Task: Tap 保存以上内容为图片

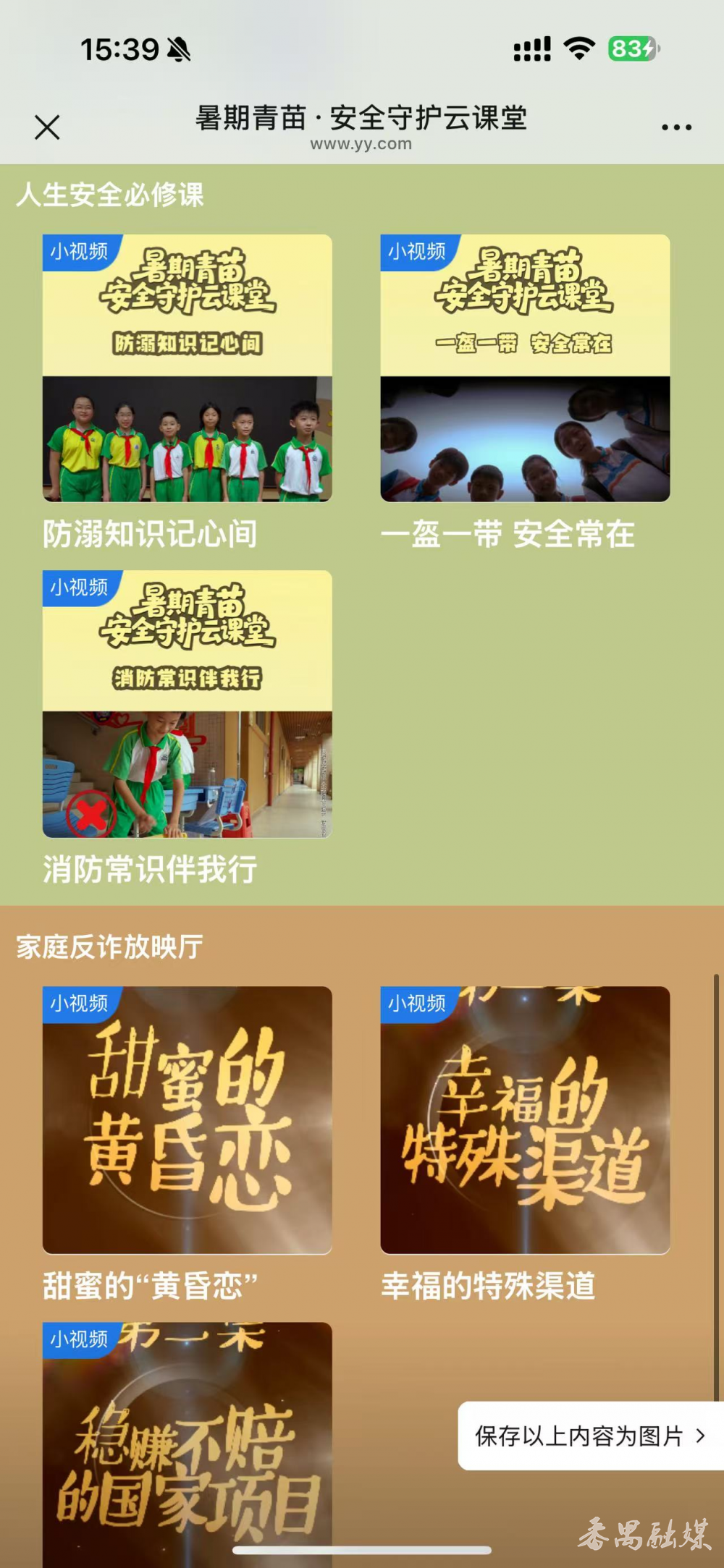Action: pos(589,1436)
